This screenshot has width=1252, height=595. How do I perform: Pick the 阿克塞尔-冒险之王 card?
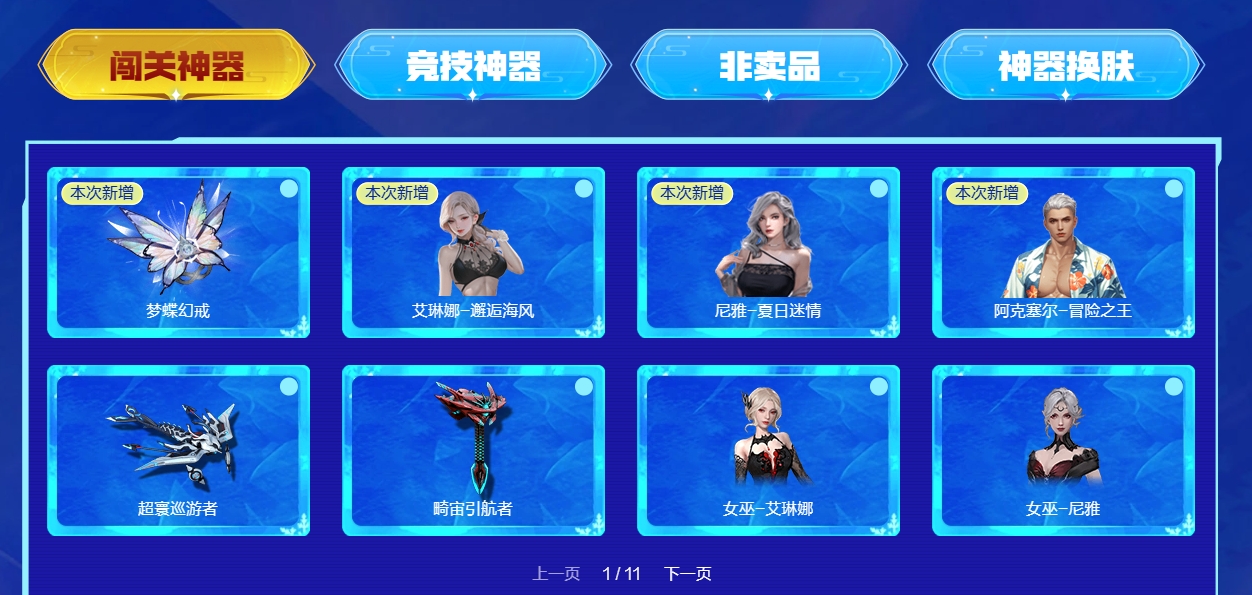click(1063, 252)
